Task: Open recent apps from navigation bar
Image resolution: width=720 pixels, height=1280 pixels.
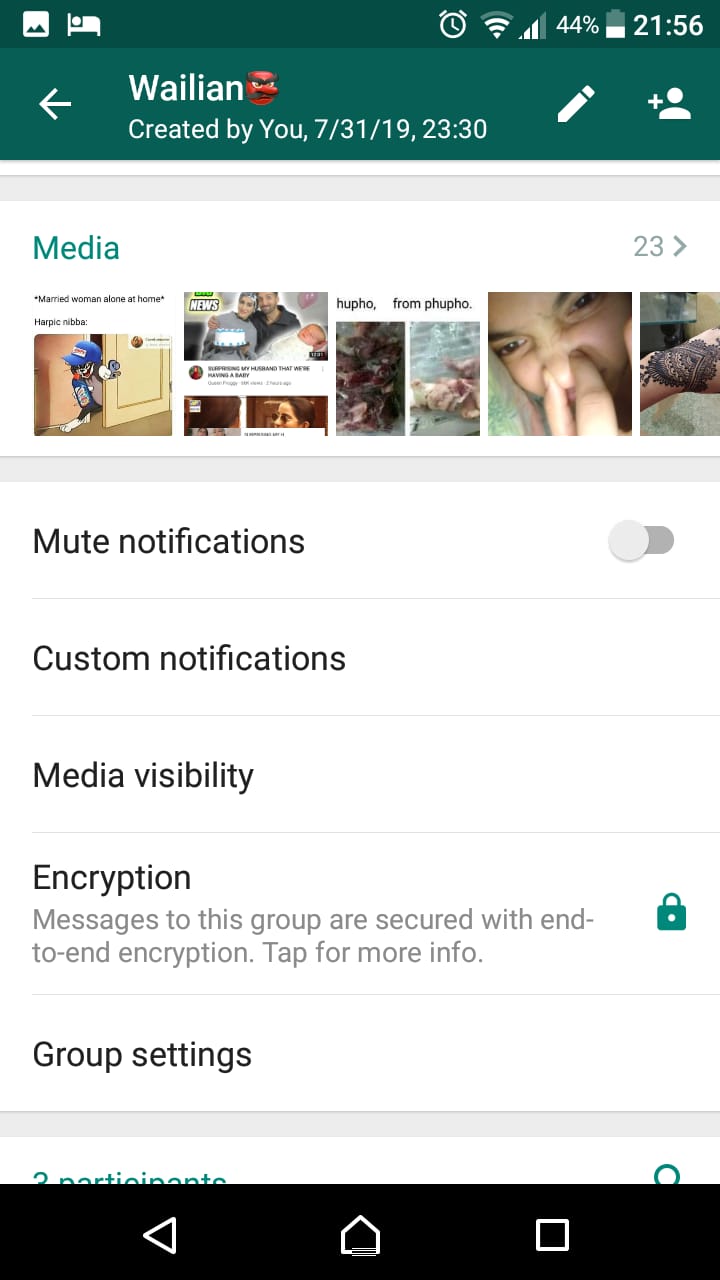Action: point(552,1235)
